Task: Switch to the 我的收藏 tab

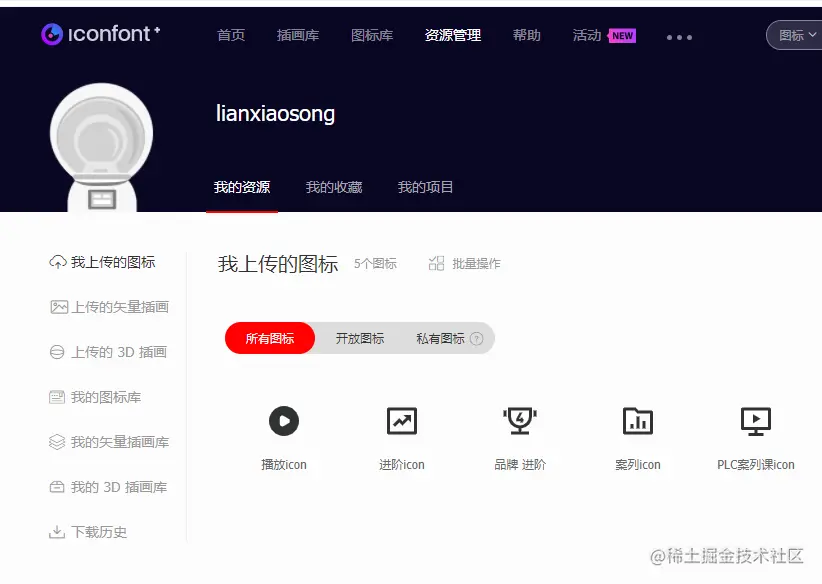Action: point(333,187)
